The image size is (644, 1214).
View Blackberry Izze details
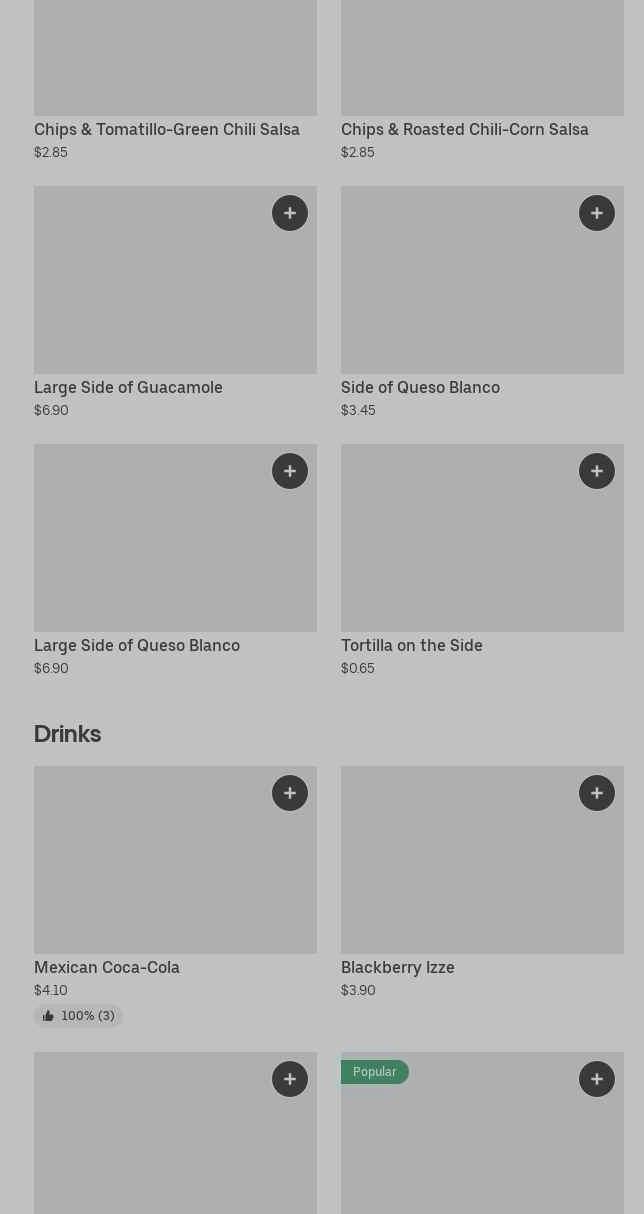tap(397, 968)
